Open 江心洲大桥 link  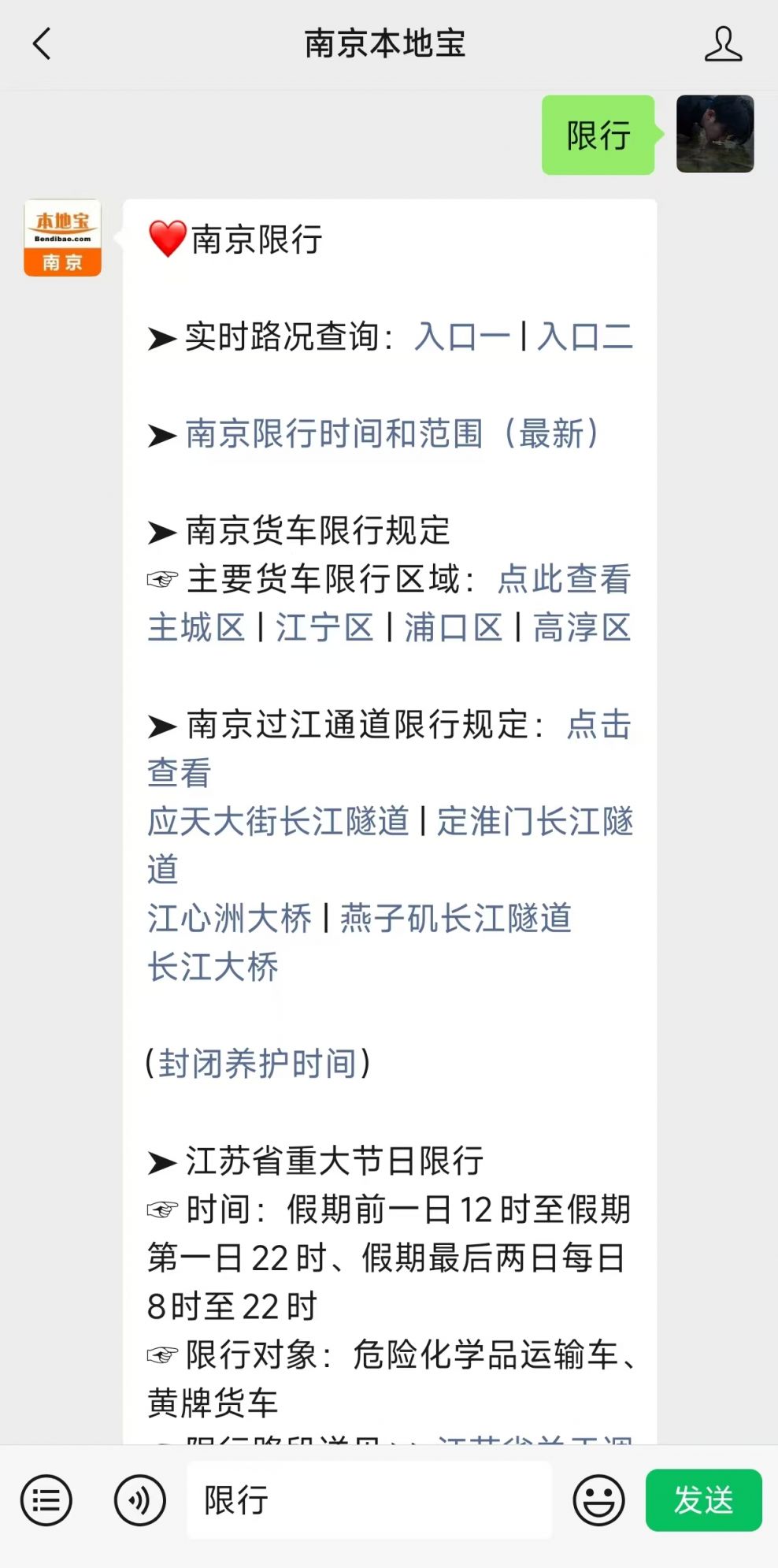(x=229, y=919)
